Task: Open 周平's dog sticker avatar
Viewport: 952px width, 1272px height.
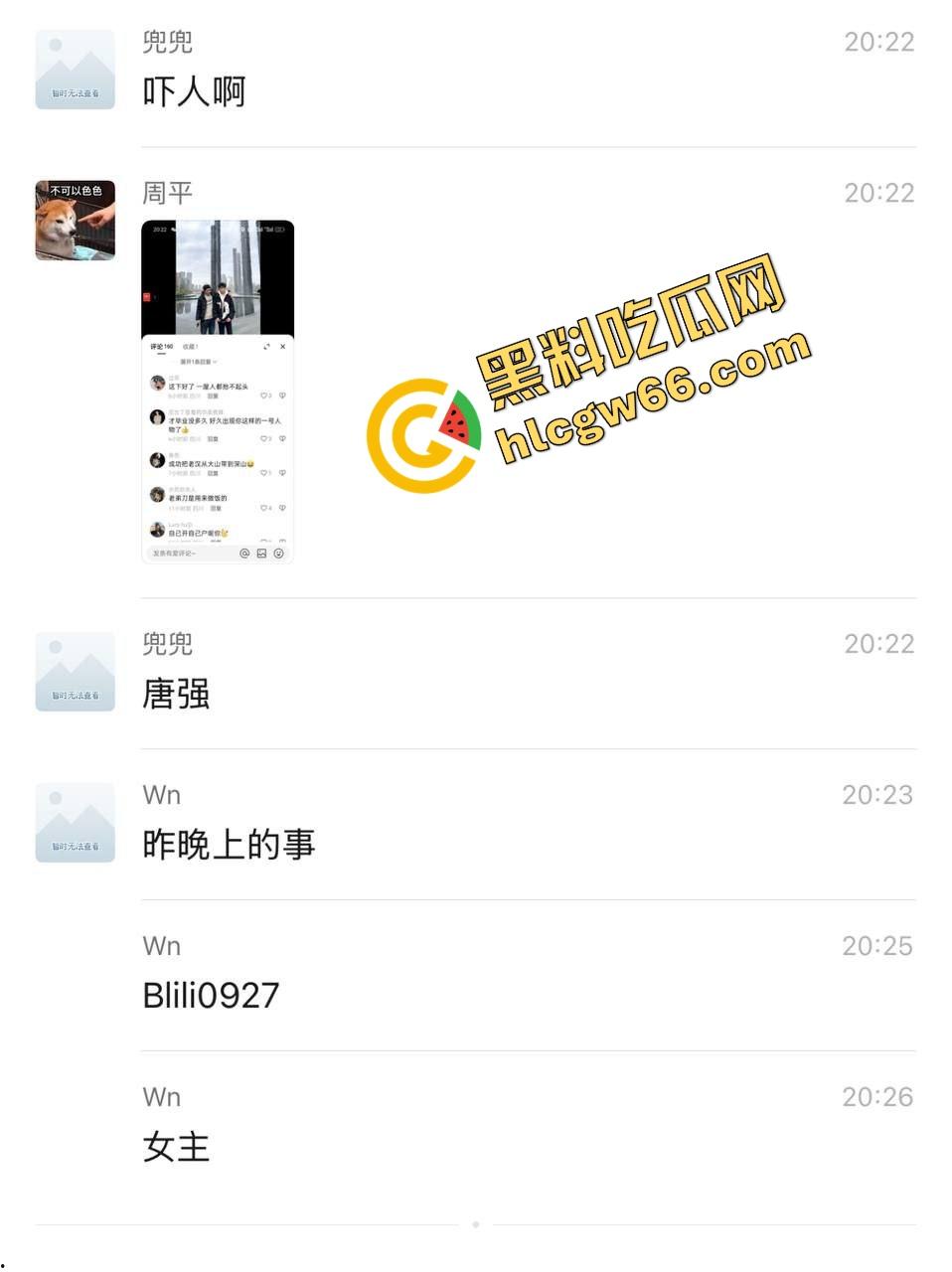Action: (x=75, y=221)
